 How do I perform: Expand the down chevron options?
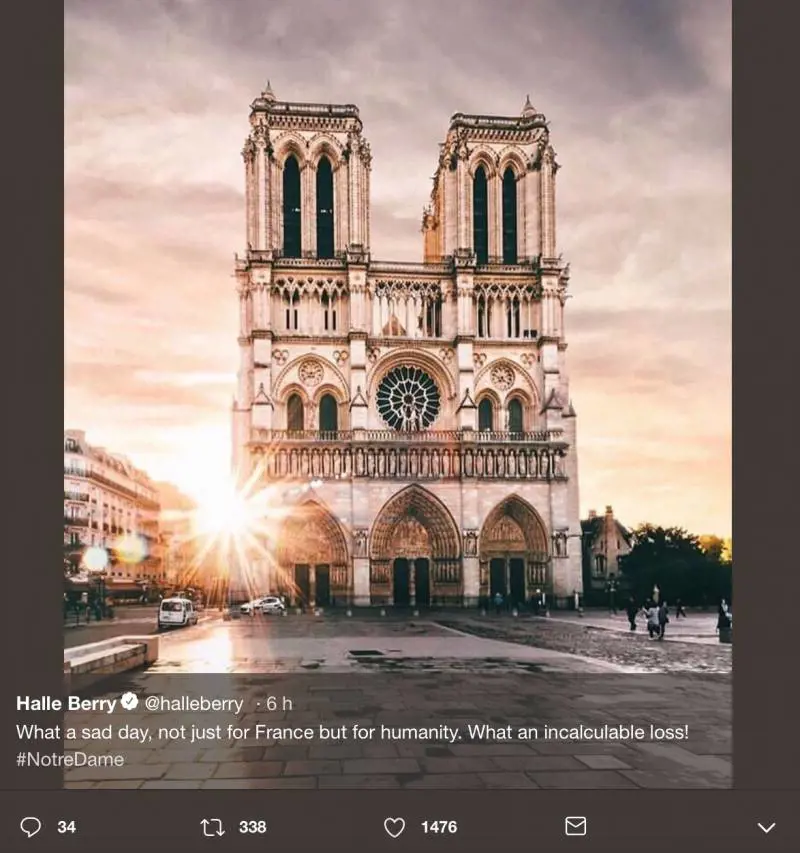(766, 827)
